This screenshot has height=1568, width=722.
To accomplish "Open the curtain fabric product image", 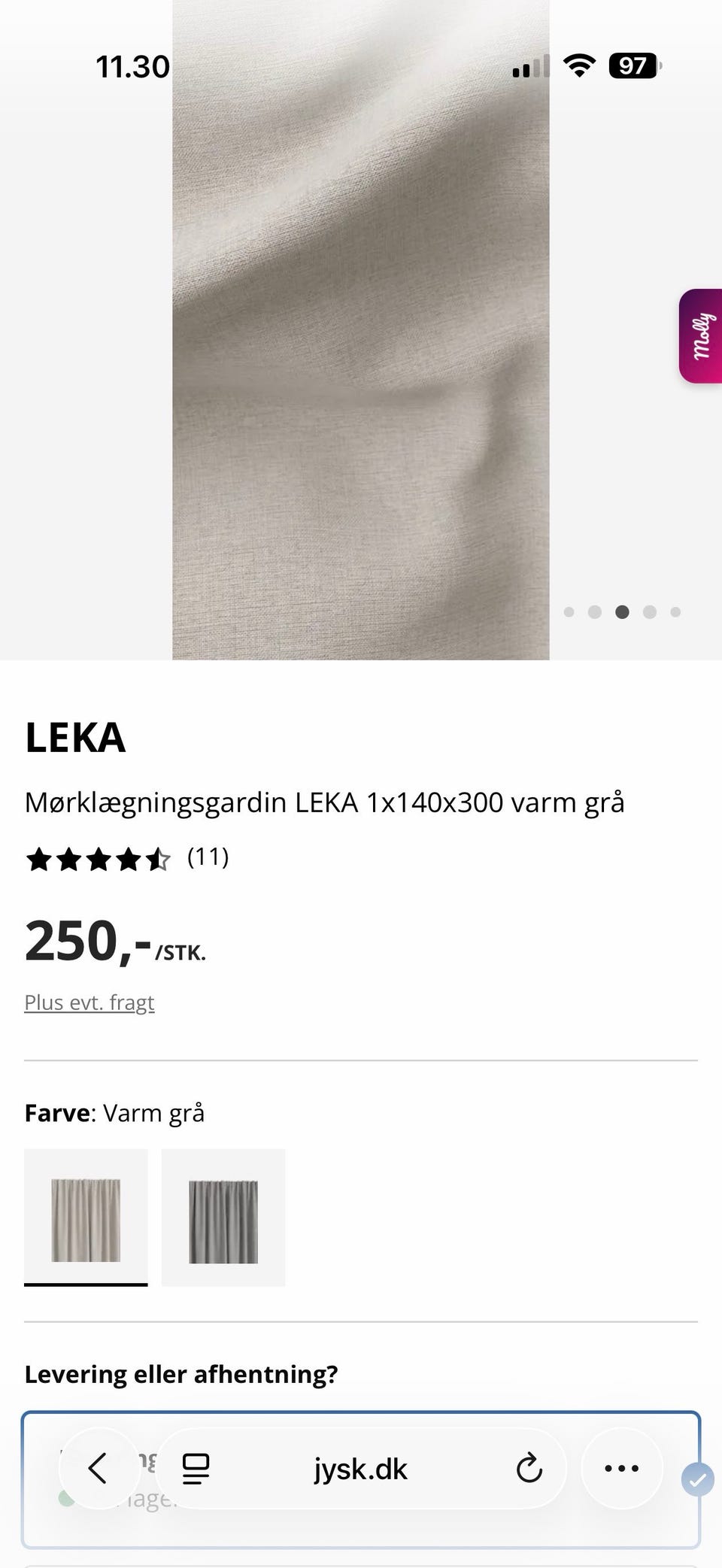I will tap(361, 330).
